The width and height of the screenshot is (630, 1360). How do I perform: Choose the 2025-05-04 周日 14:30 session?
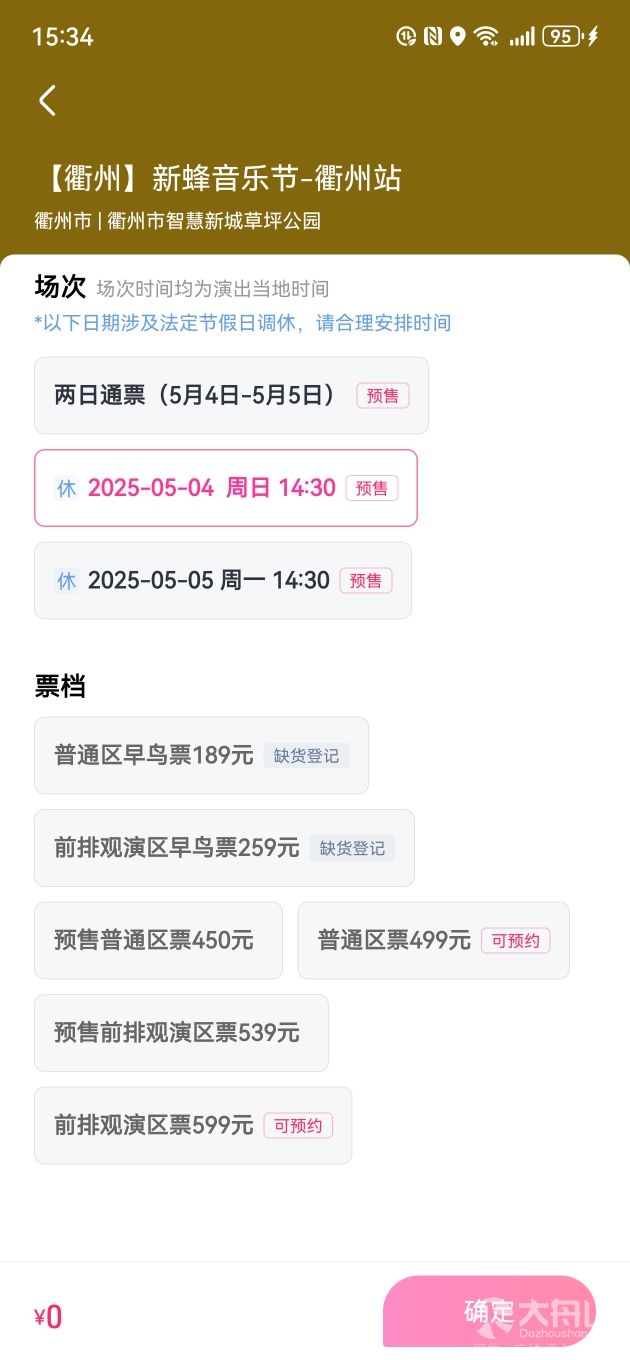pyautogui.click(x=226, y=488)
